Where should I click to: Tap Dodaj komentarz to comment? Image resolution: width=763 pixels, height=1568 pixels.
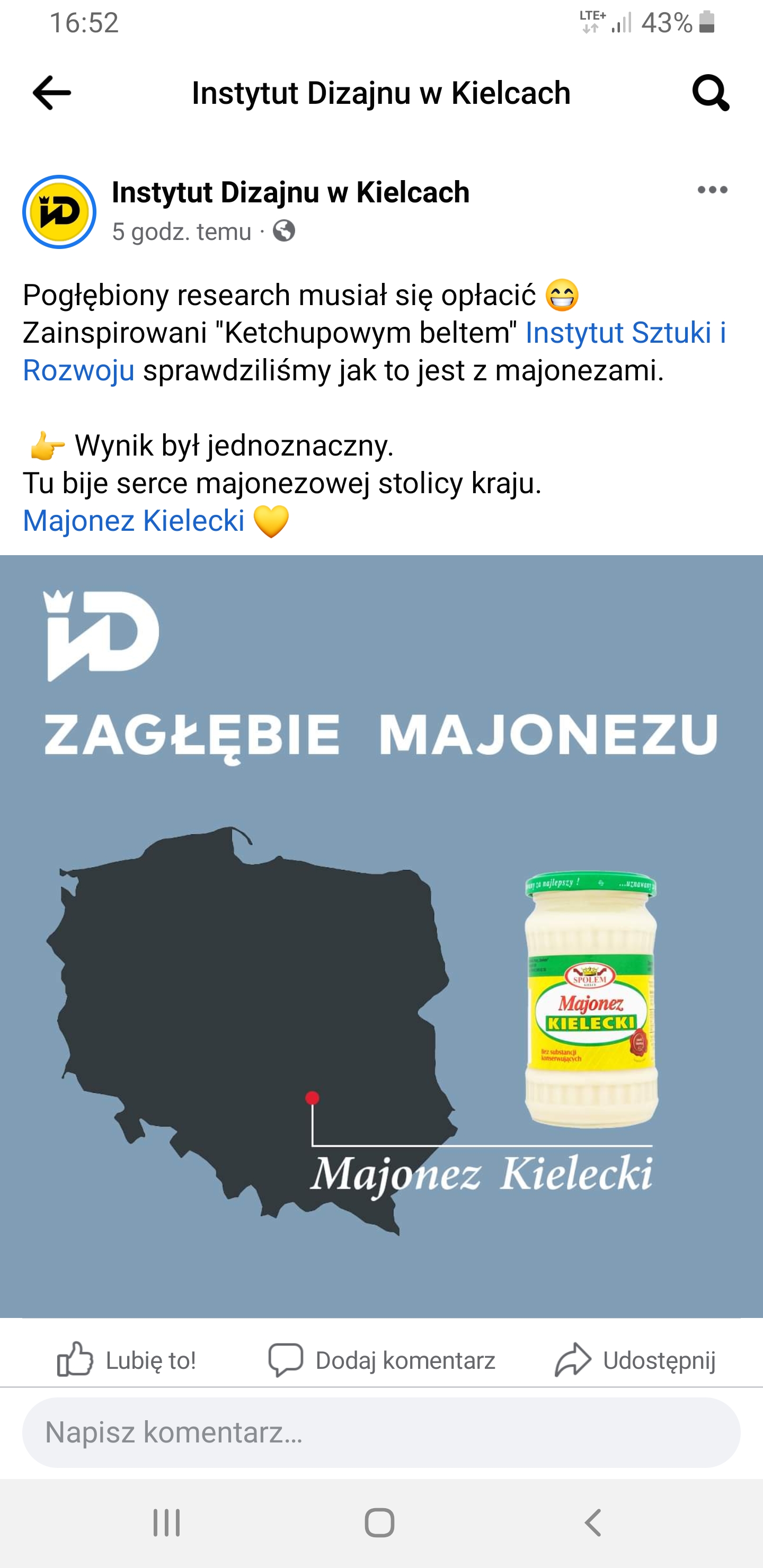[x=382, y=1360]
